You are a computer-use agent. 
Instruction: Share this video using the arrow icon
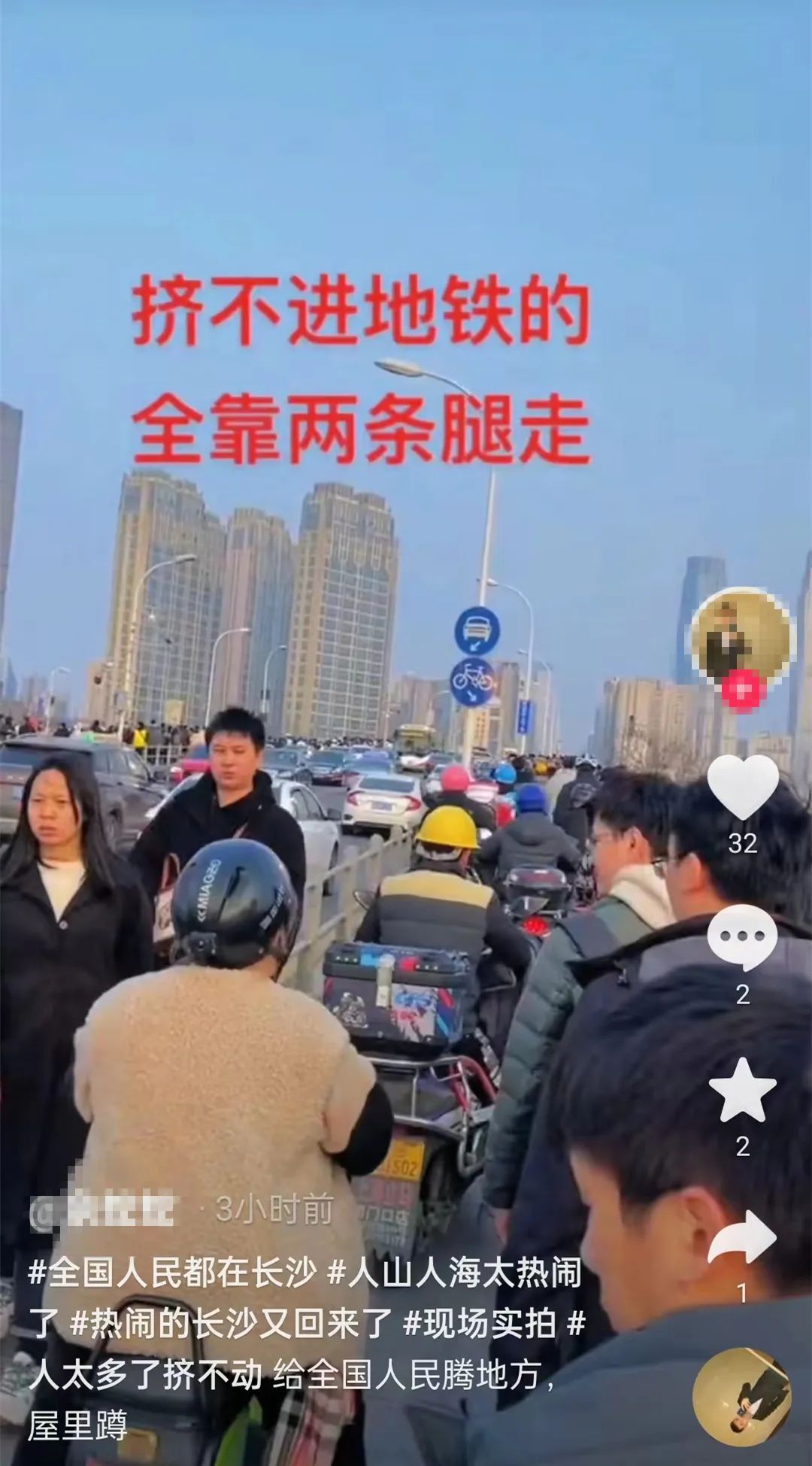click(742, 1237)
